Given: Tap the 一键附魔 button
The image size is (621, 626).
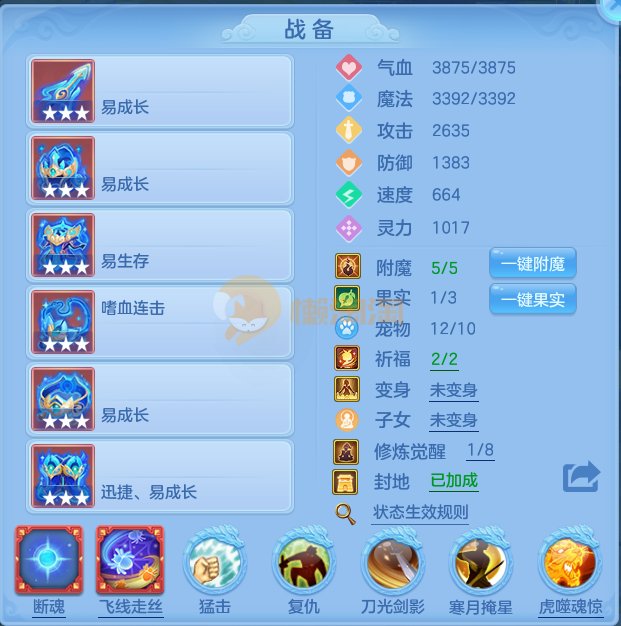Looking at the screenshot, I should click(x=532, y=264).
